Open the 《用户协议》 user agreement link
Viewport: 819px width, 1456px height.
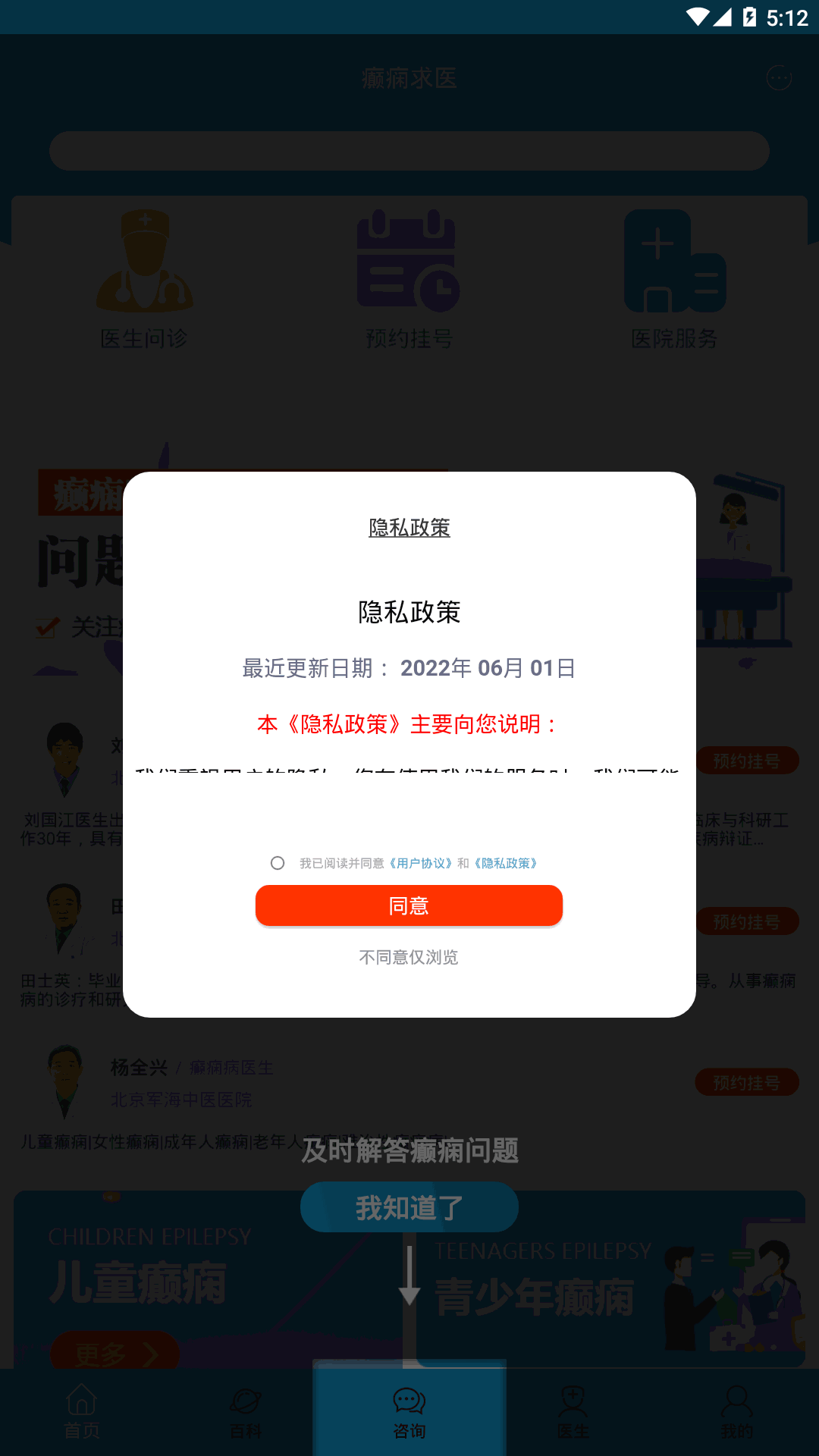421,863
